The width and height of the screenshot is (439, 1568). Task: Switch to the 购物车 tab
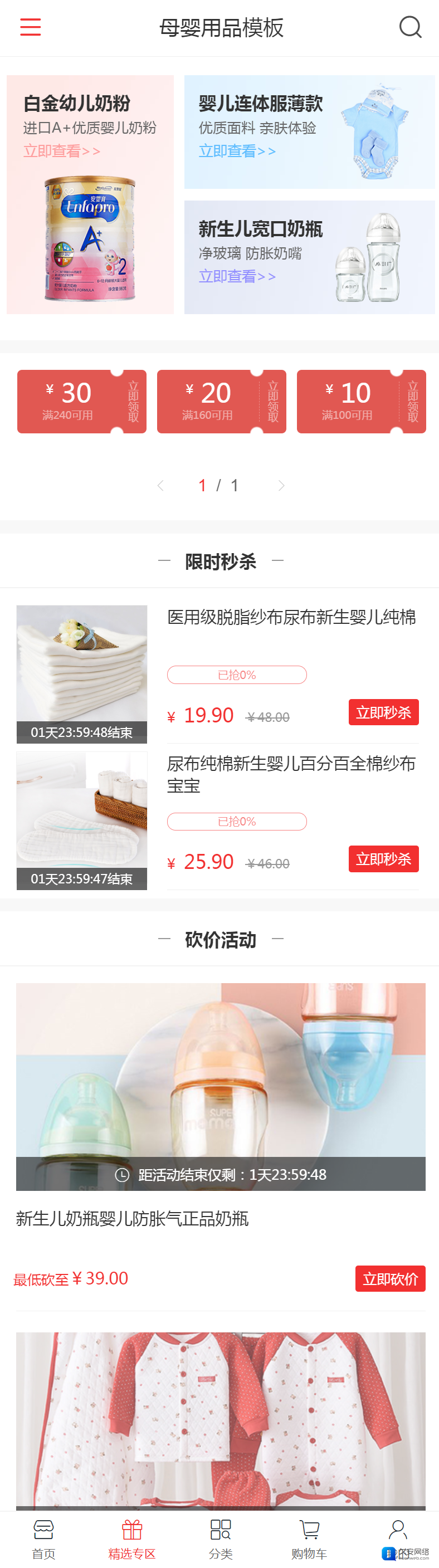pos(309,1538)
